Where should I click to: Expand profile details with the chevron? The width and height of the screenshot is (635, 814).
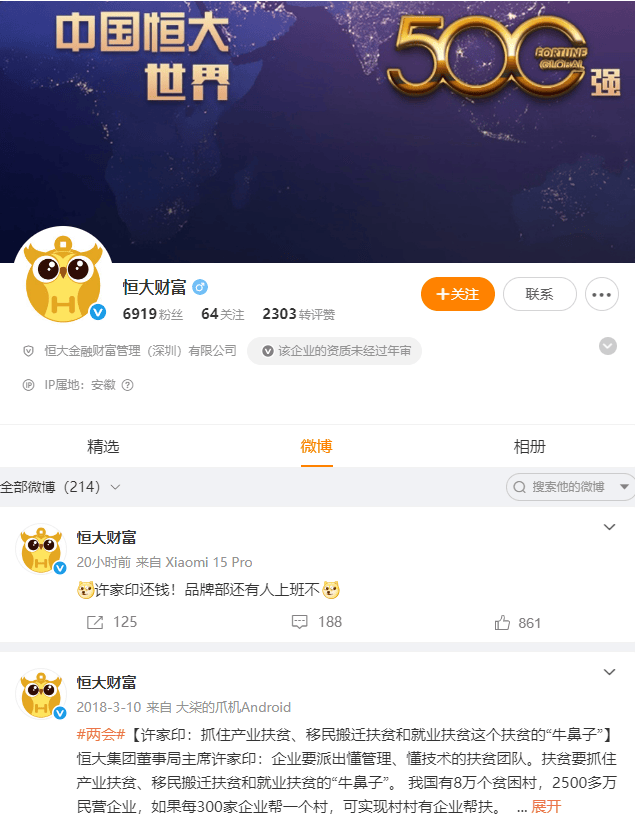tap(607, 346)
